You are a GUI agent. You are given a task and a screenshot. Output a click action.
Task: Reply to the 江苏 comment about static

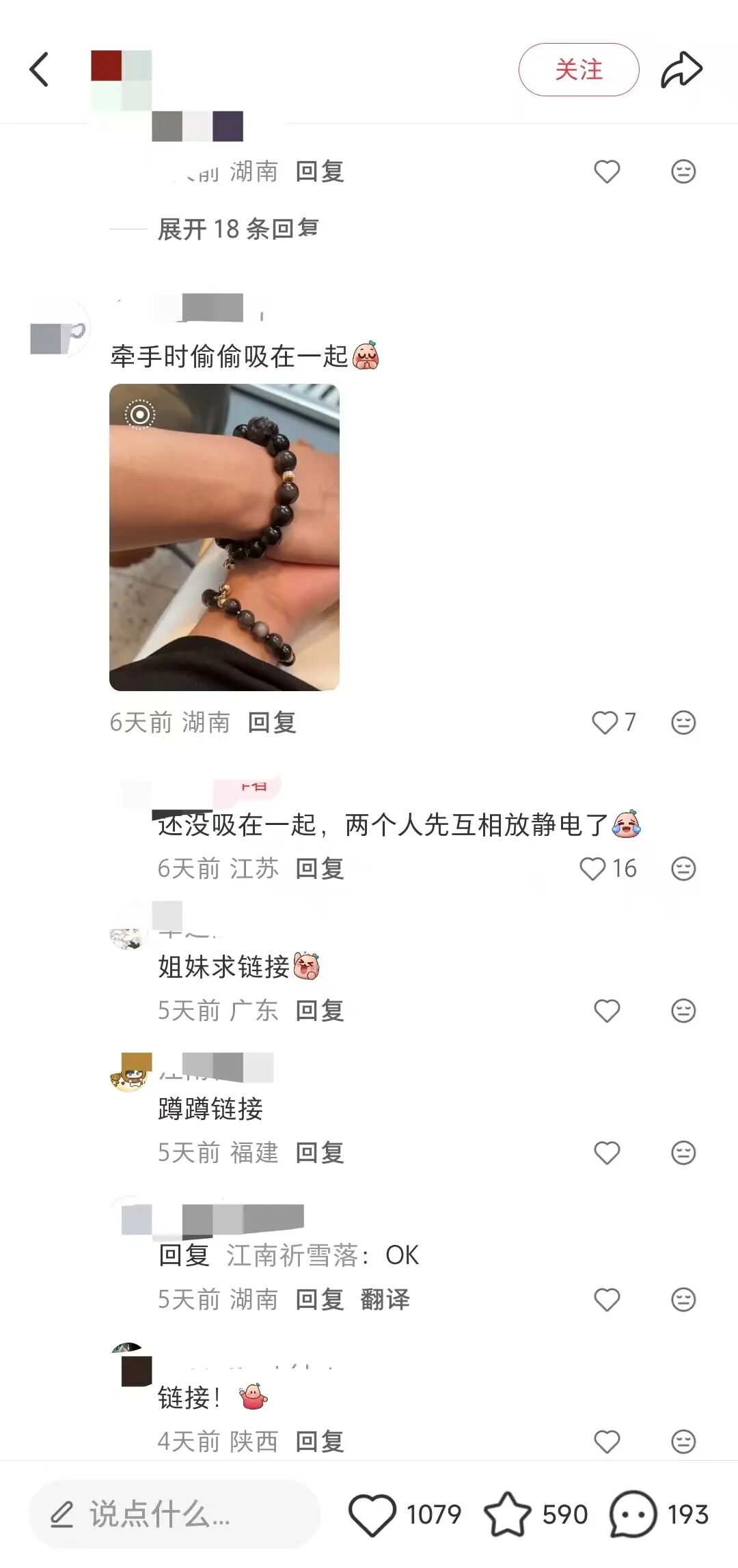tap(319, 869)
